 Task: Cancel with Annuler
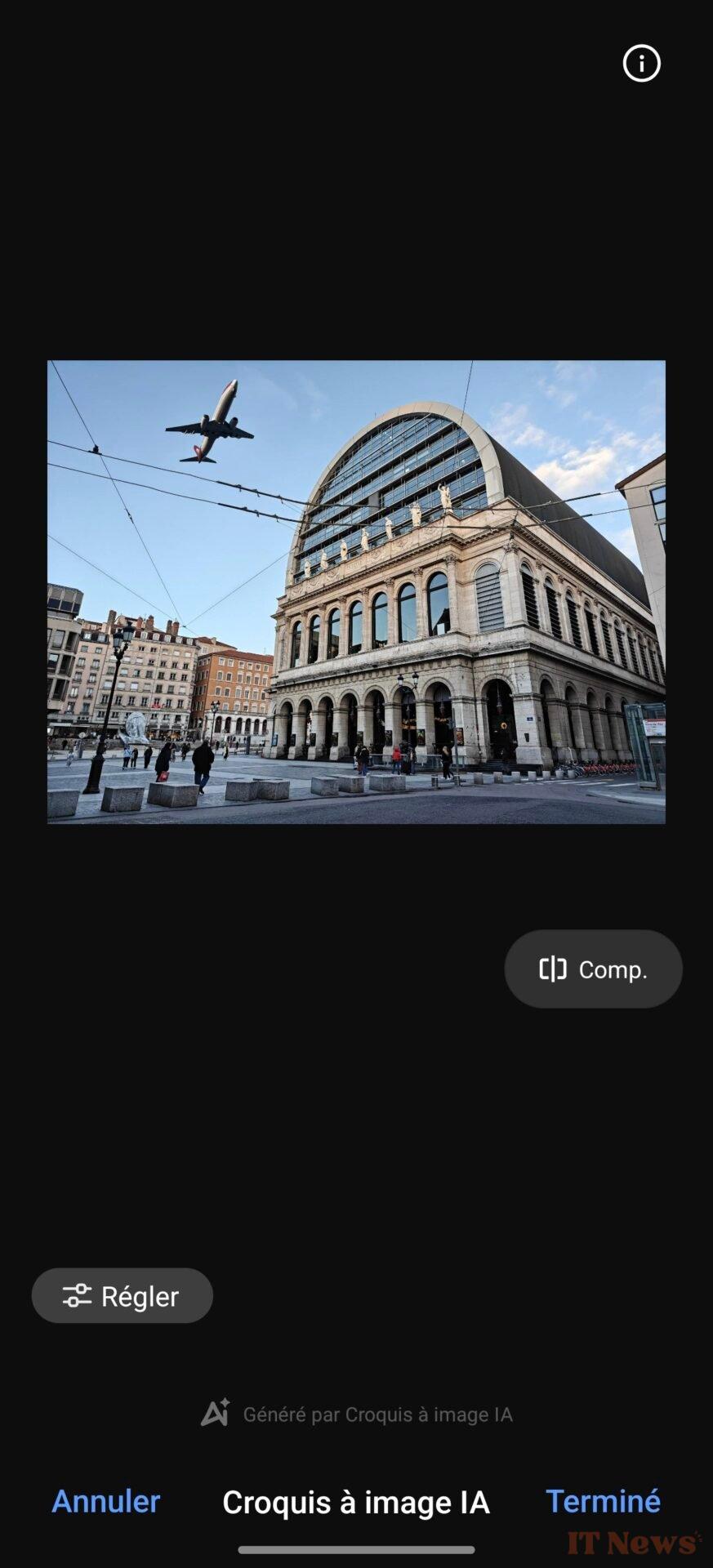tap(106, 1501)
